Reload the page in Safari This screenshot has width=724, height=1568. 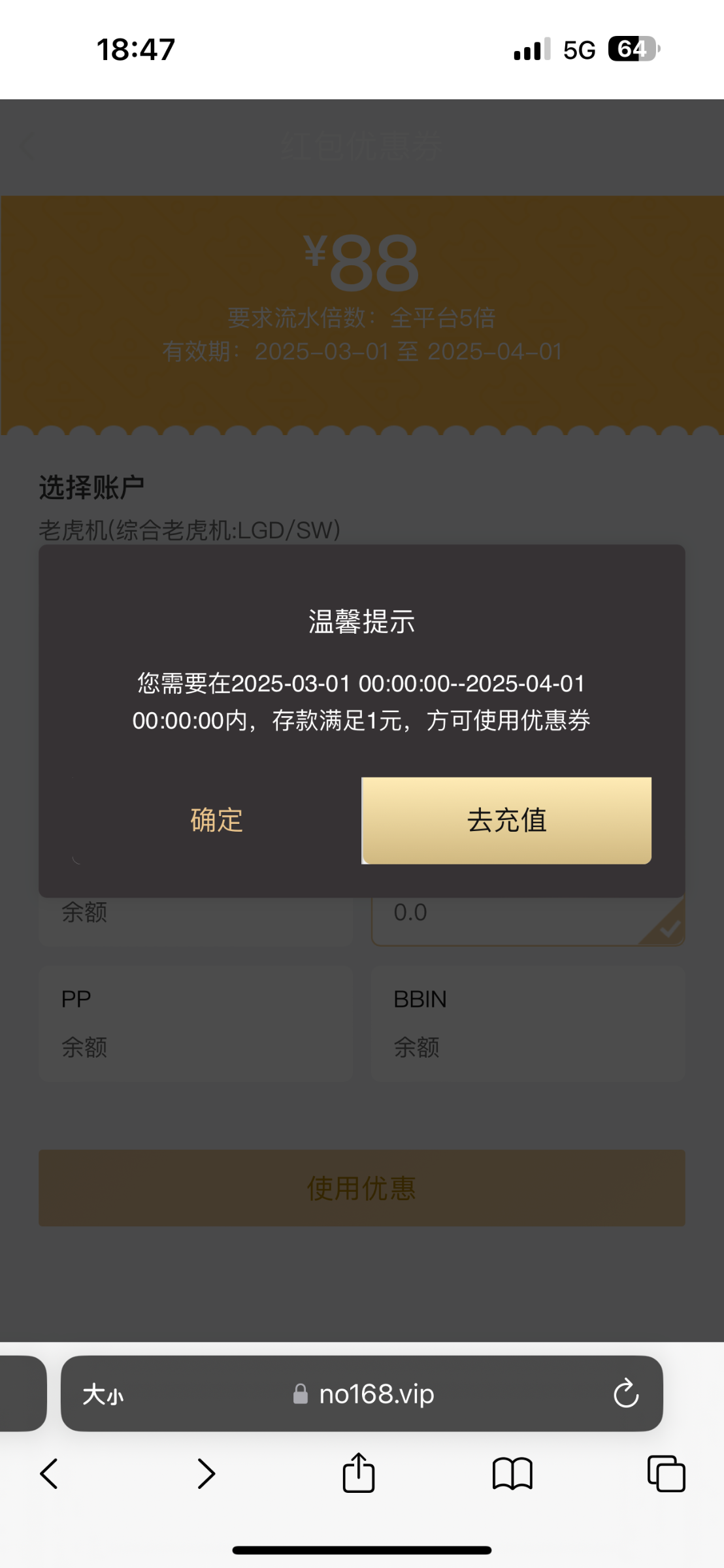(626, 1394)
